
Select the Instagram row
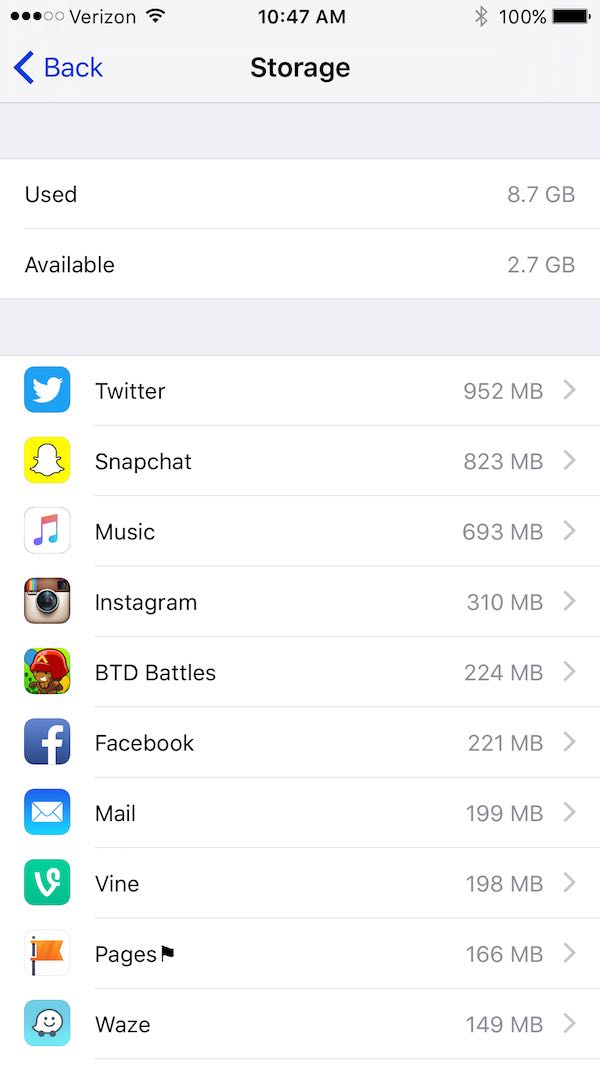pyautogui.click(x=300, y=602)
